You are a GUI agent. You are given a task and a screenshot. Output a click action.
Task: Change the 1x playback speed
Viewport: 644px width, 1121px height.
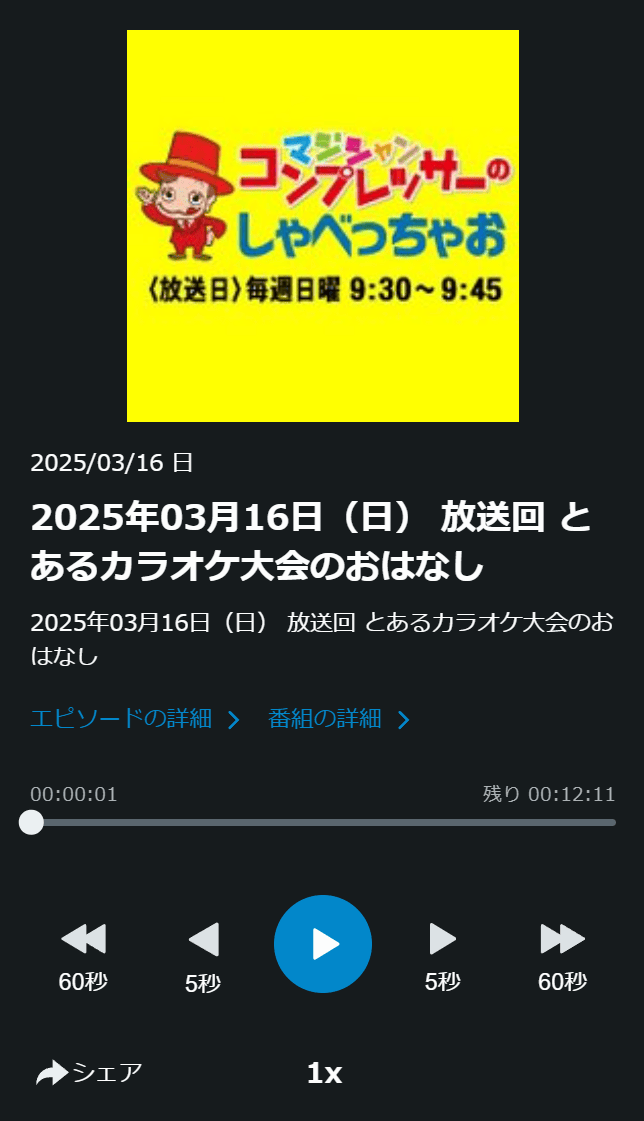pos(324,1073)
